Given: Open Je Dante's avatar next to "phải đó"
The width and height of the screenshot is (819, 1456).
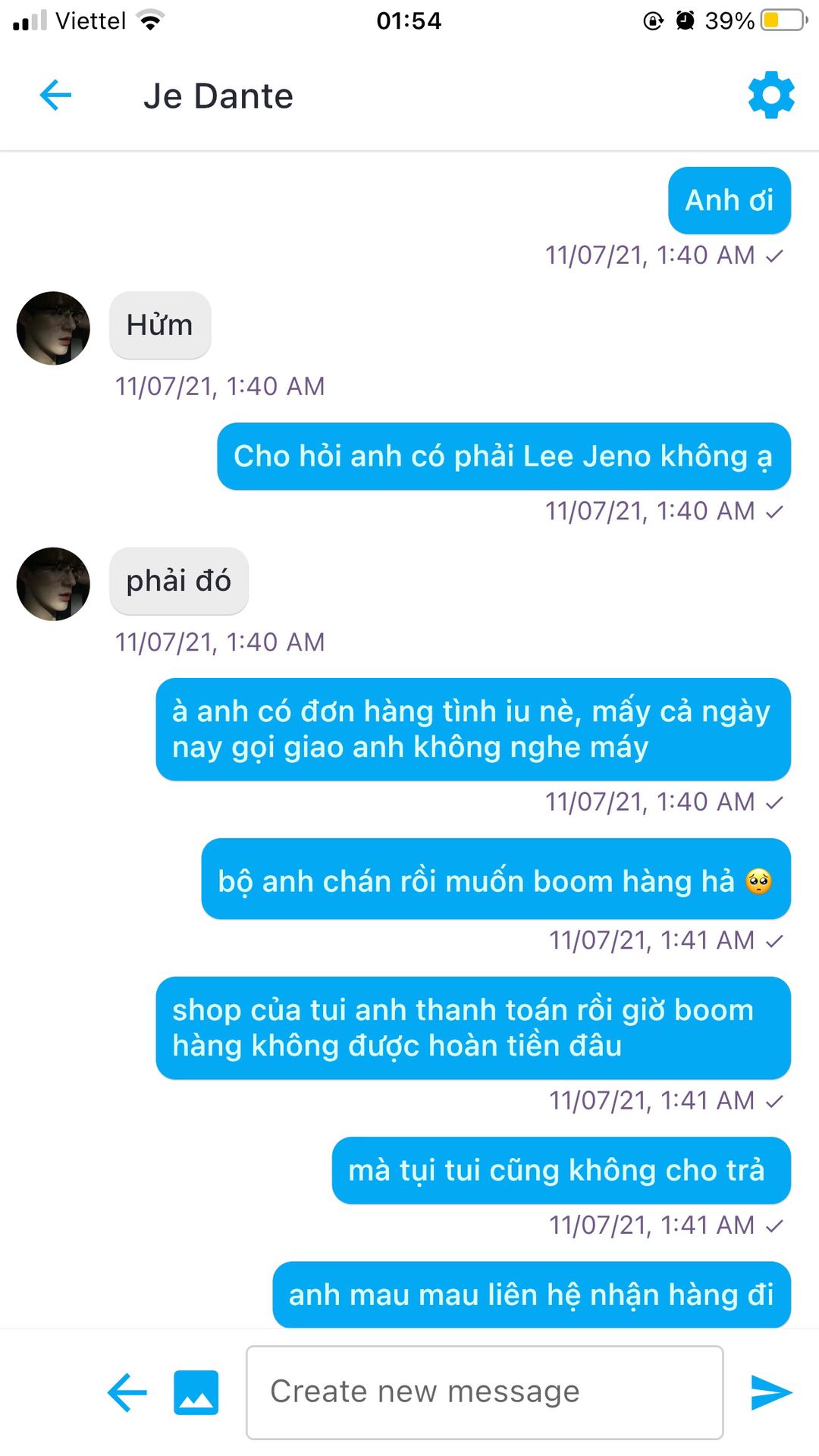Looking at the screenshot, I should point(53,584).
